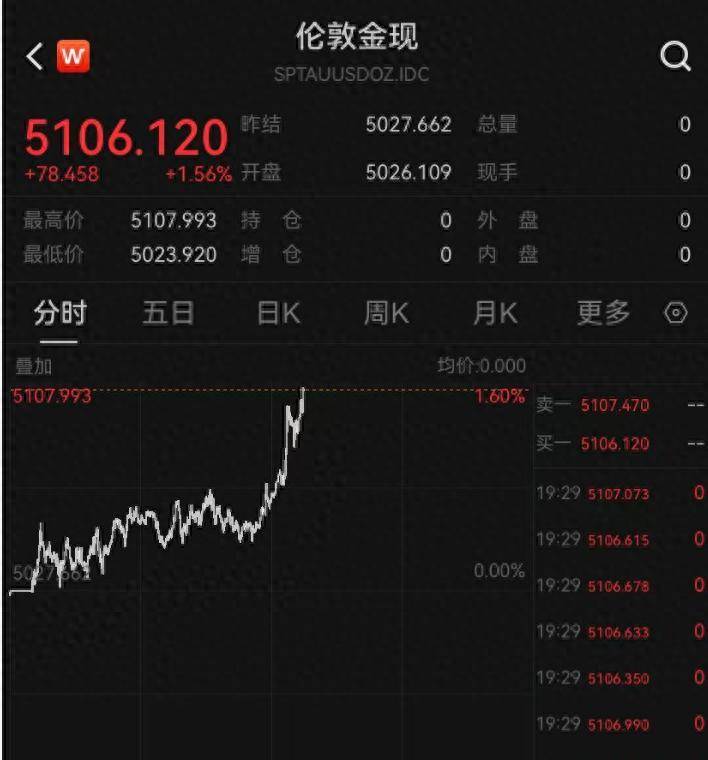Select the 周K chart tab
The image size is (708, 760).
coord(386,313)
